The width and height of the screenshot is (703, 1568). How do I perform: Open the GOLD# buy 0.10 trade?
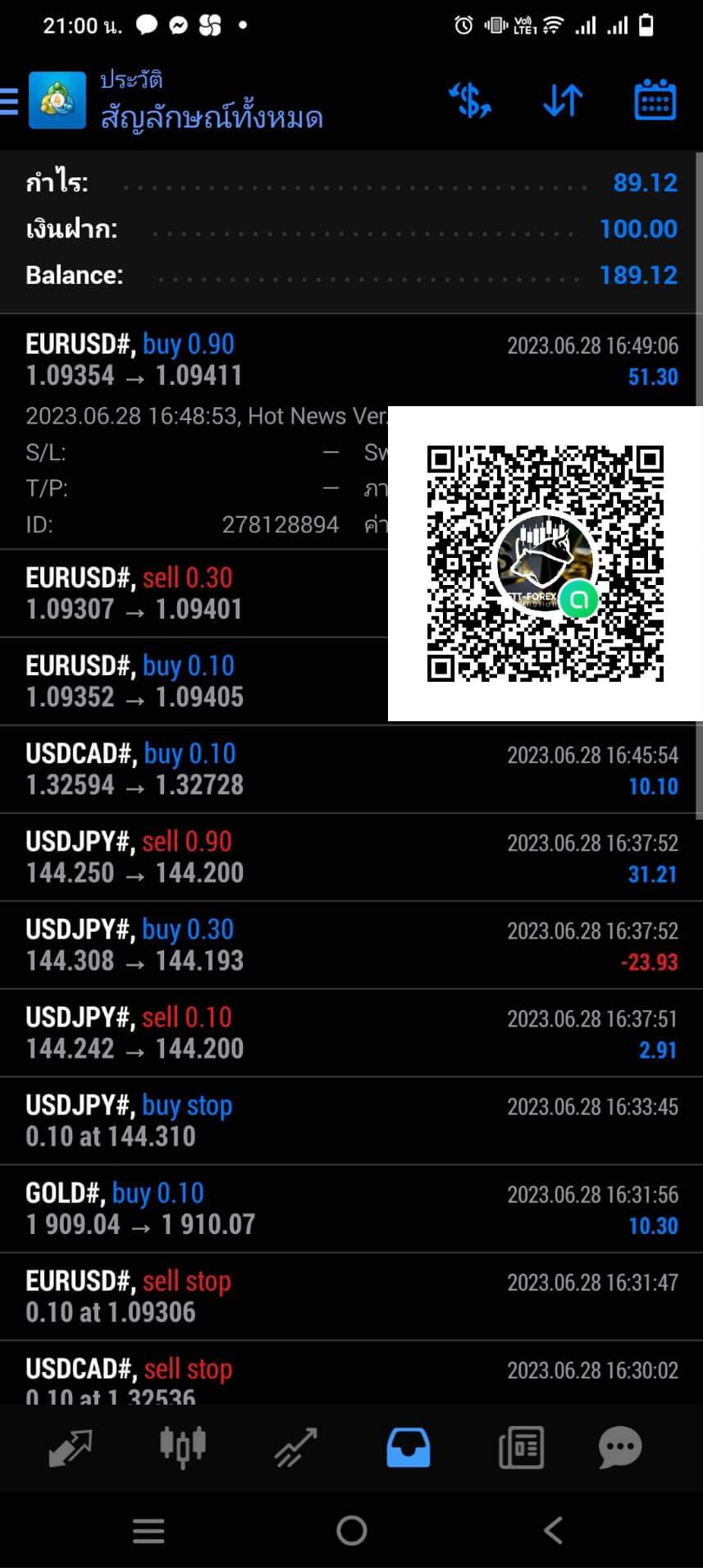click(351, 1209)
